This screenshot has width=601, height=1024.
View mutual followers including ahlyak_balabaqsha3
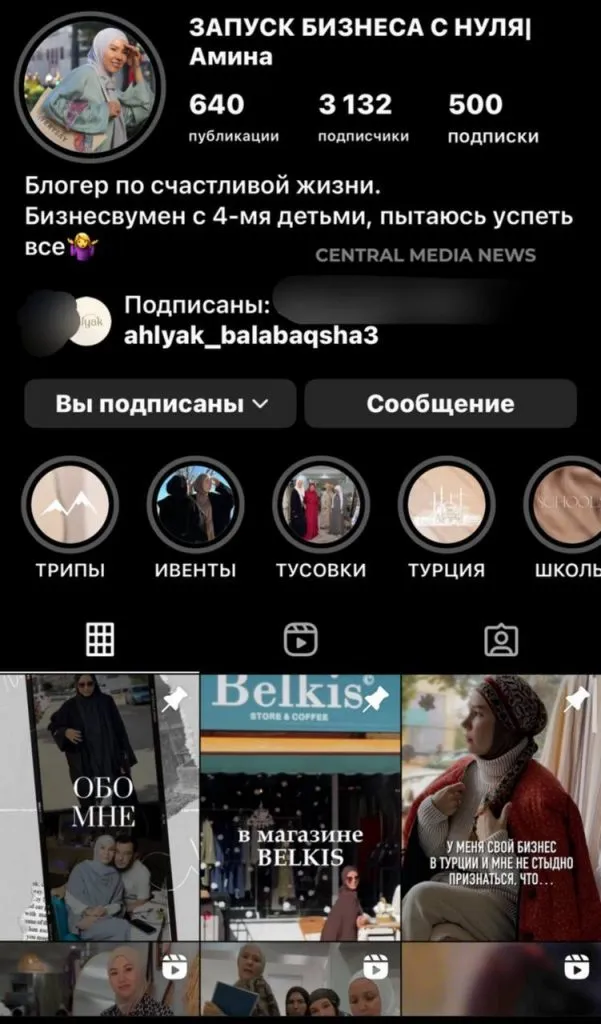click(x=250, y=320)
